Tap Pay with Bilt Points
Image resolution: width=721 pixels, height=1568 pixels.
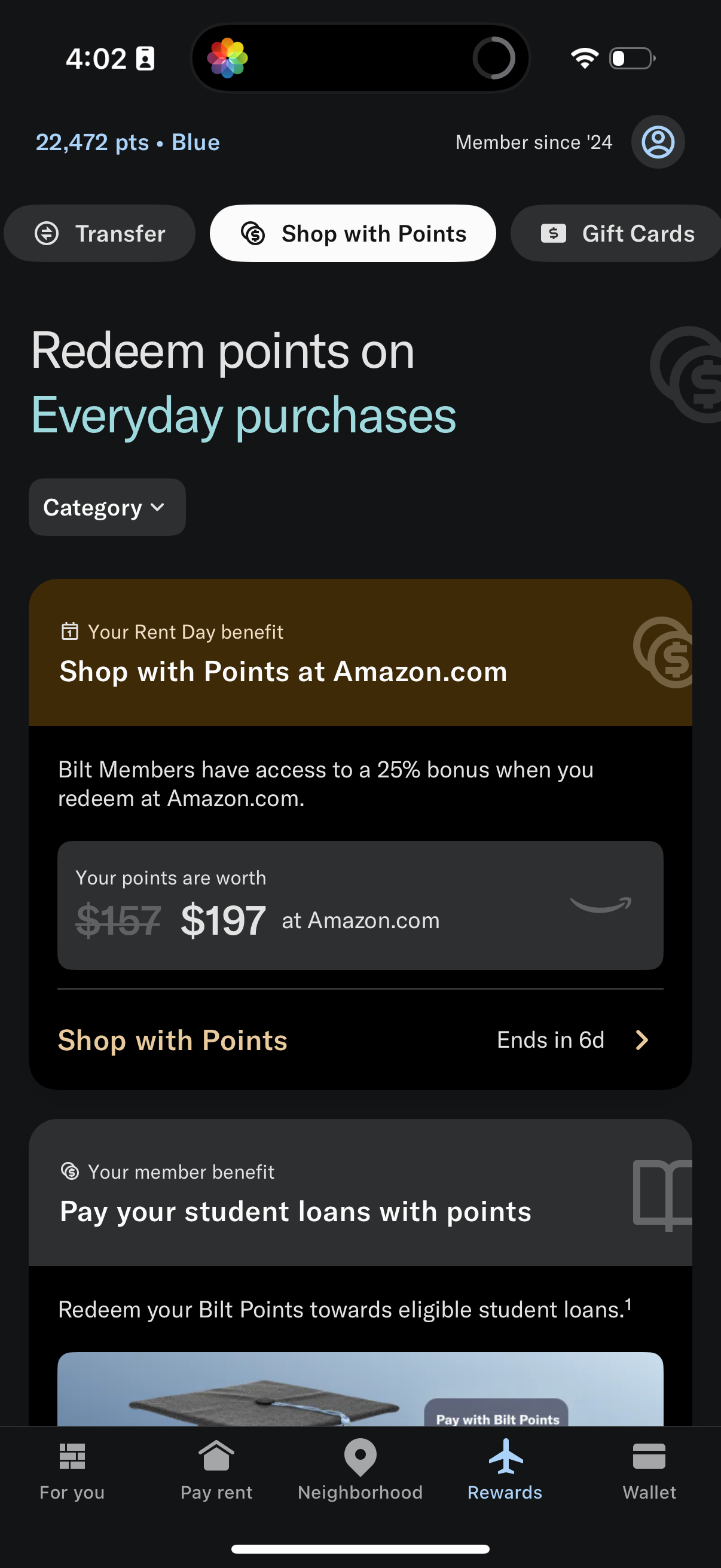click(x=497, y=1419)
